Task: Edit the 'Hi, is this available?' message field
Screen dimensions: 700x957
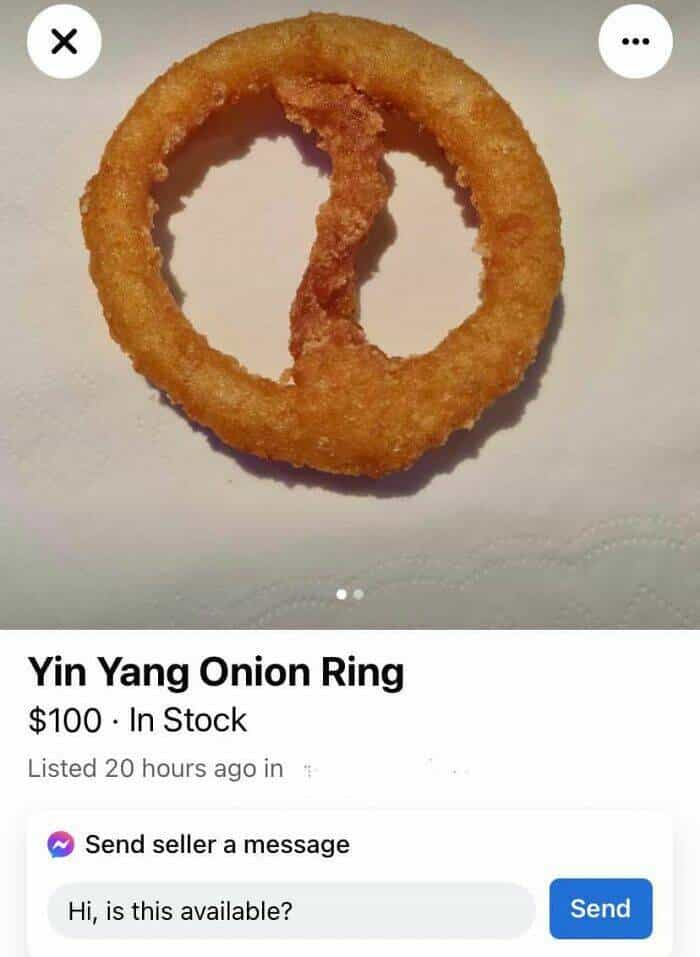Action: coord(291,910)
